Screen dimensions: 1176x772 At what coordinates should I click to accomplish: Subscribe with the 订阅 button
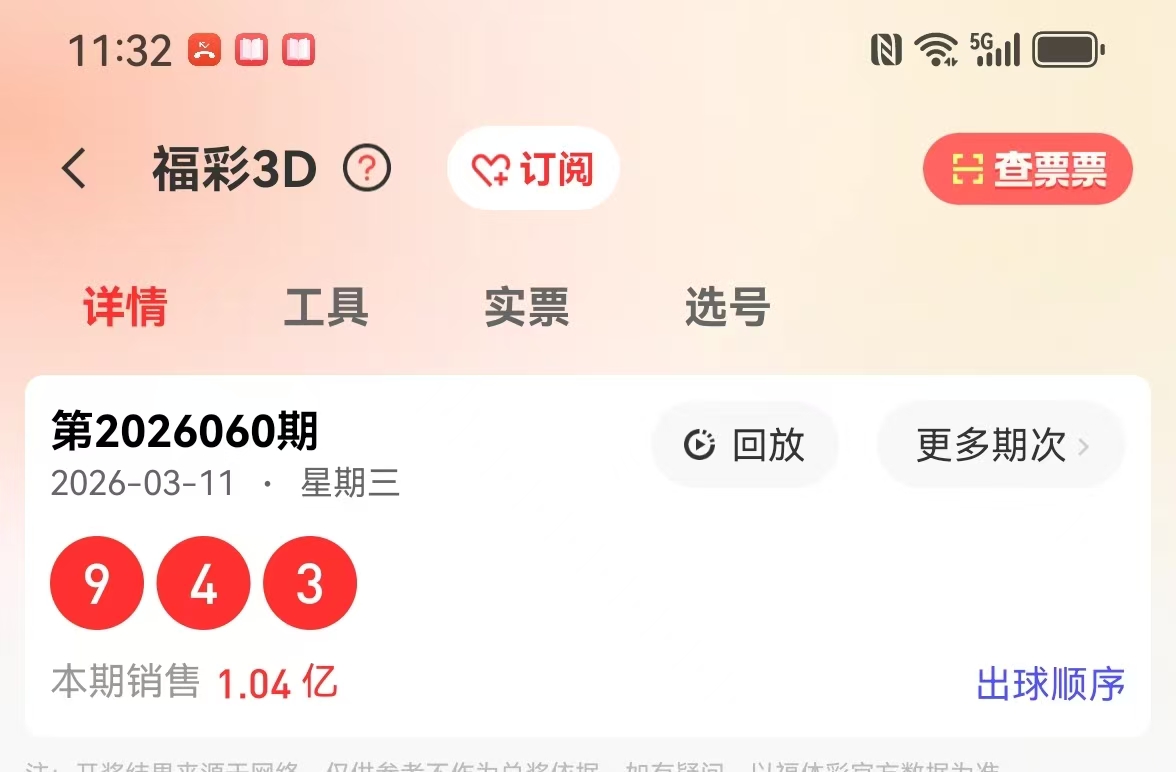[533, 169]
